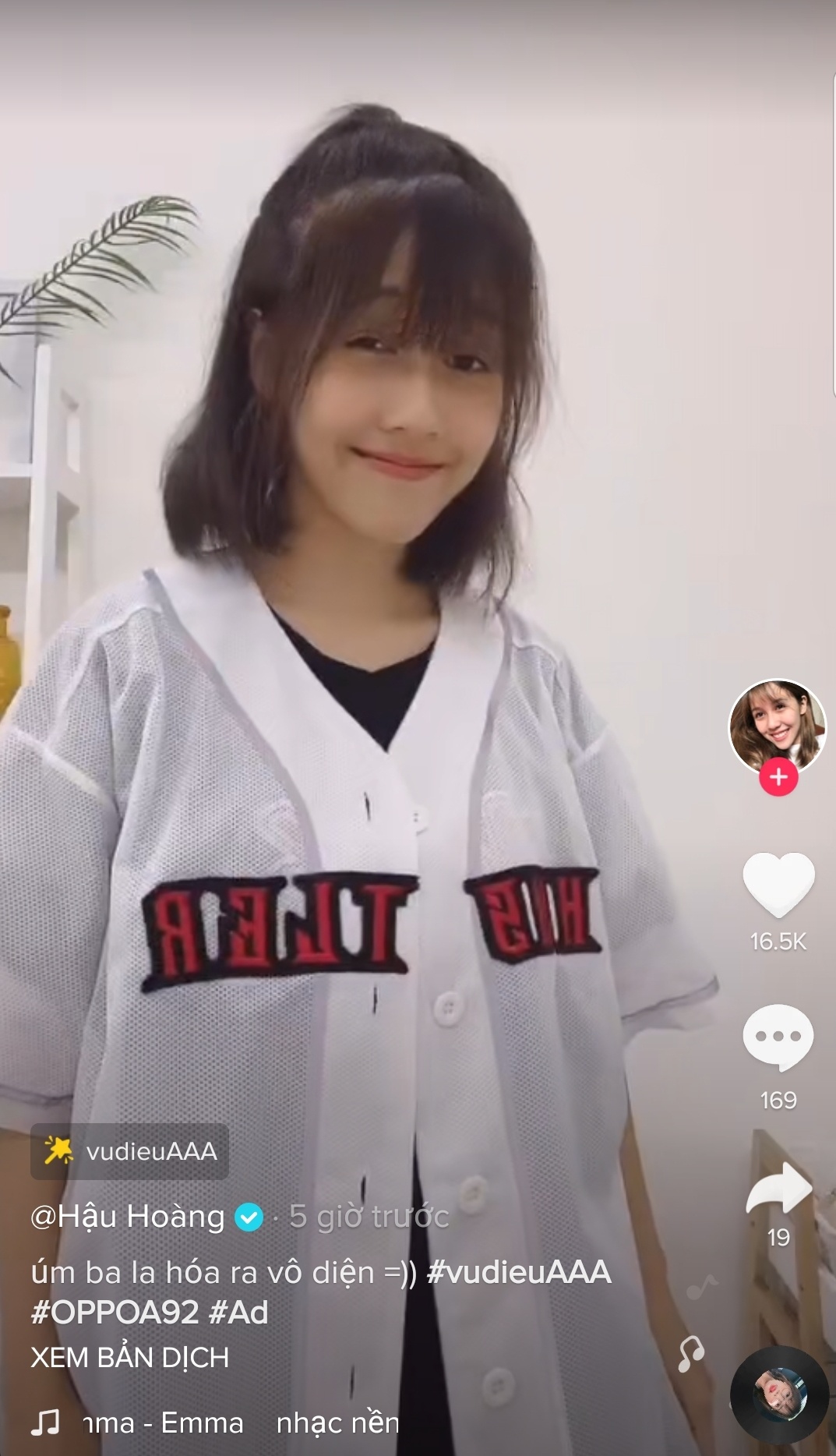Open the #OPPOA92 hashtag
The height and width of the screenshot is (1456, 836).
[115, 1313]
